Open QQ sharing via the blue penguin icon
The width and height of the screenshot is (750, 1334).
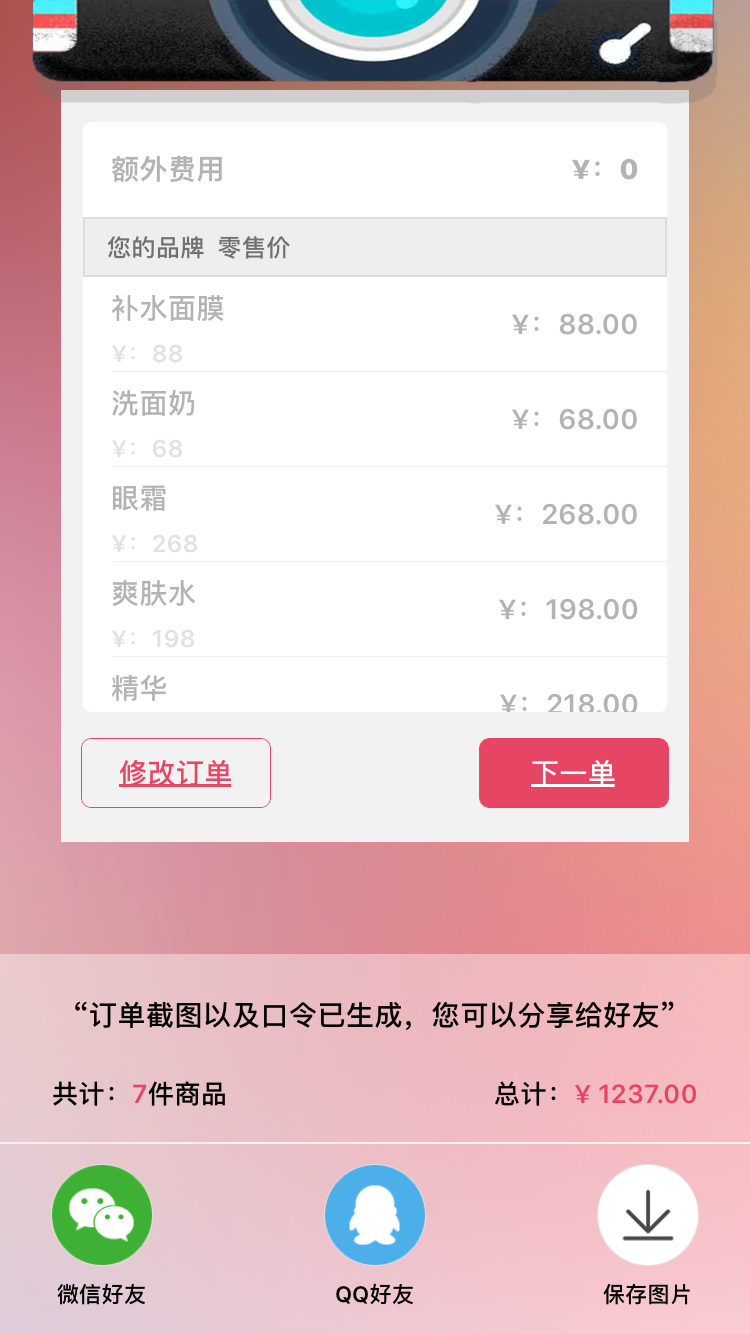click(375, 1213)
